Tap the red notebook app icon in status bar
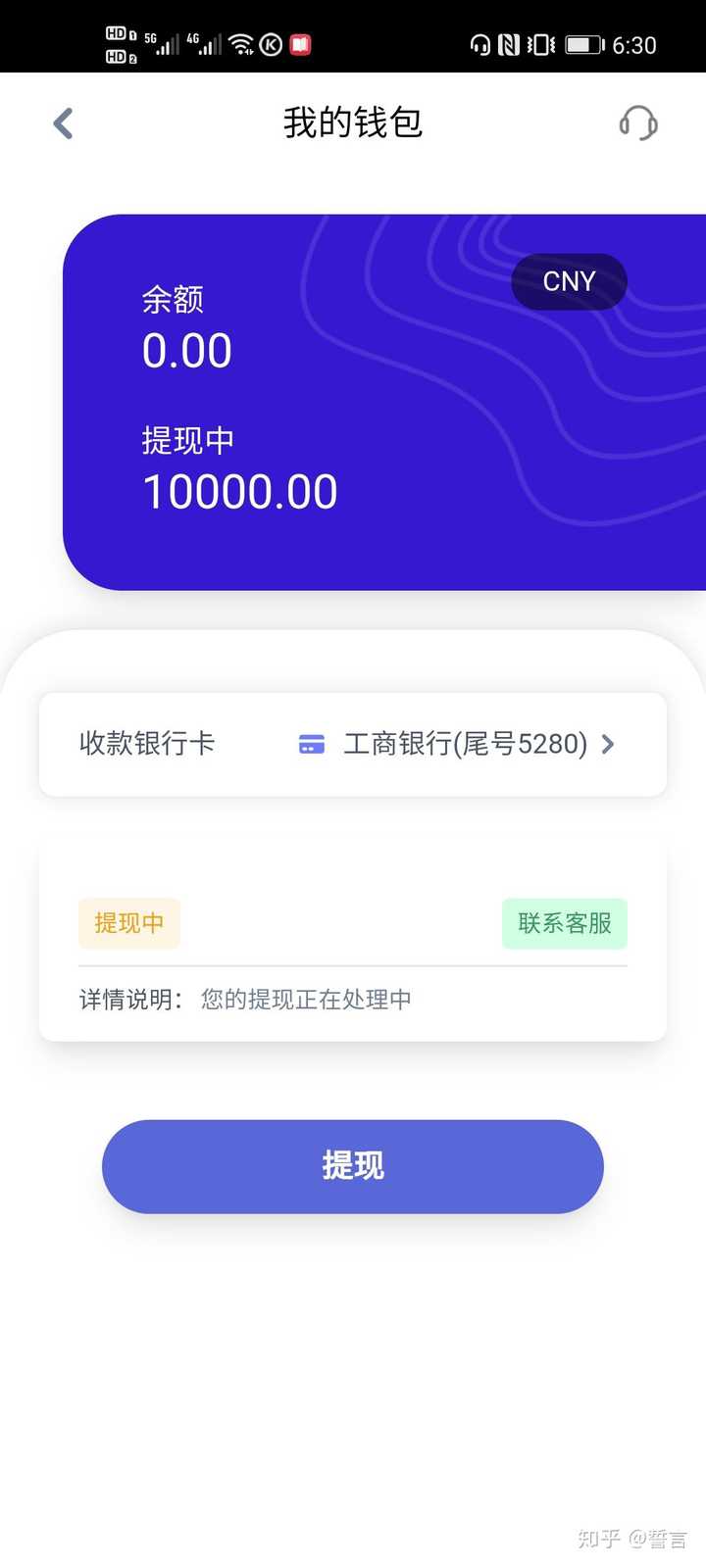 [x=301, y=44]
